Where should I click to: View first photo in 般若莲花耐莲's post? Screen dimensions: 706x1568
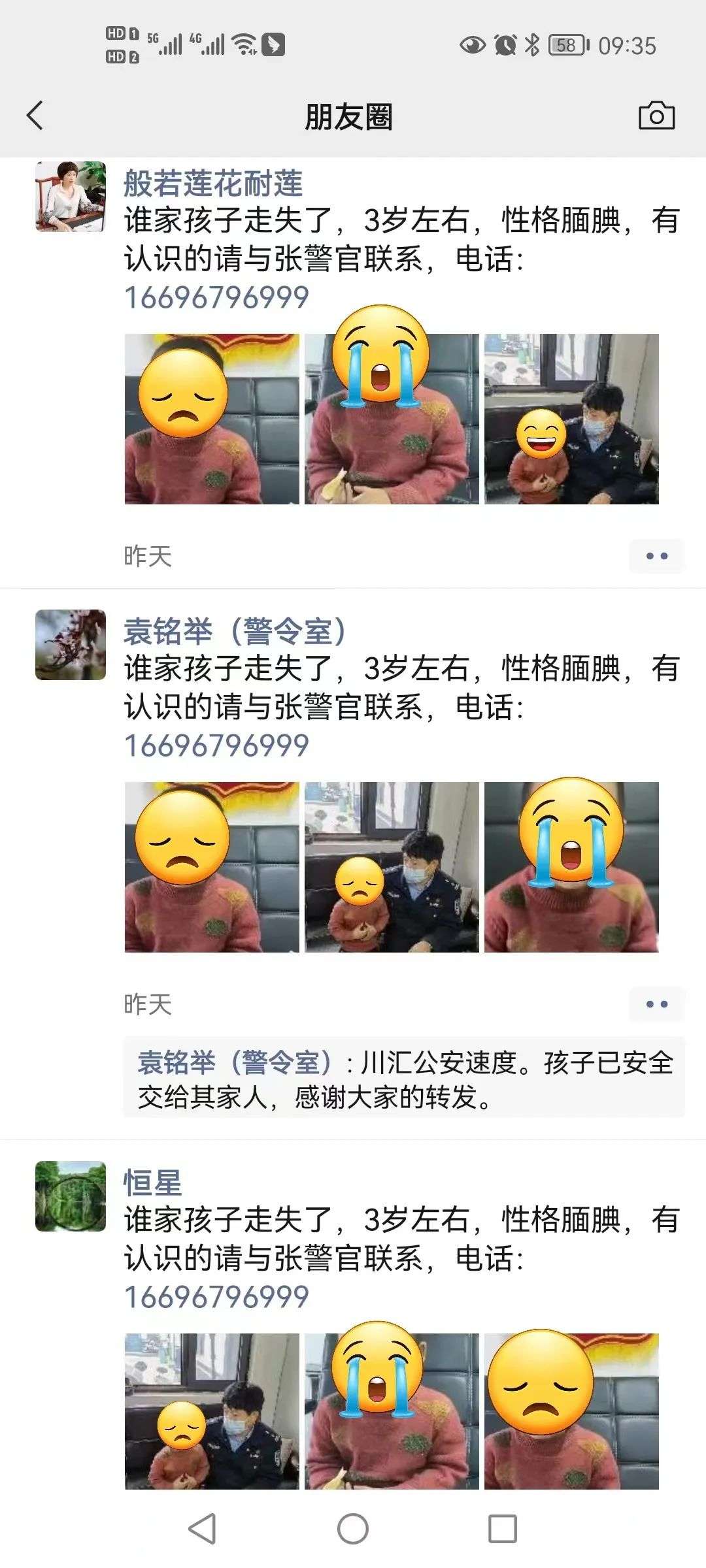click(212, 419)
